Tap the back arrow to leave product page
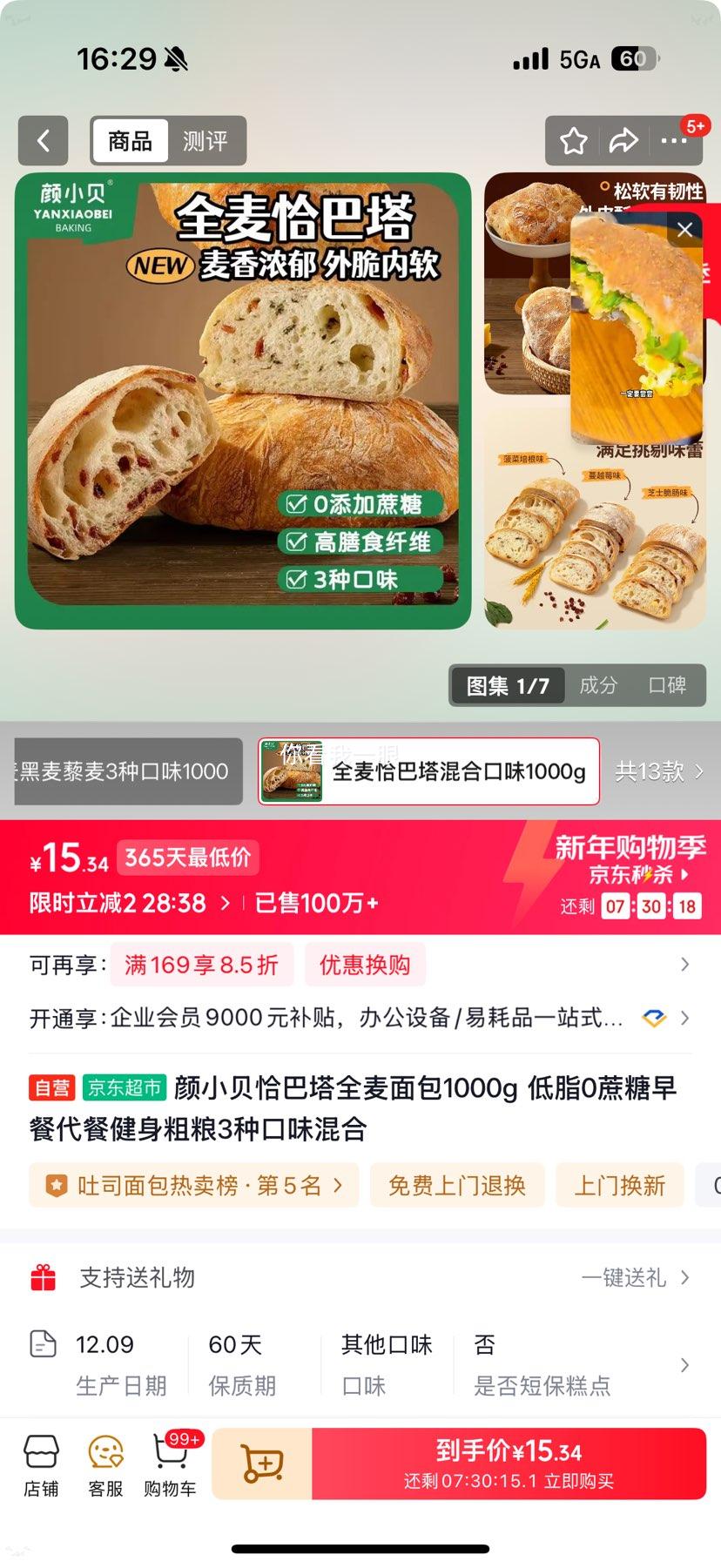This screenshot has width=721, height=1568. tap(44, 140)
